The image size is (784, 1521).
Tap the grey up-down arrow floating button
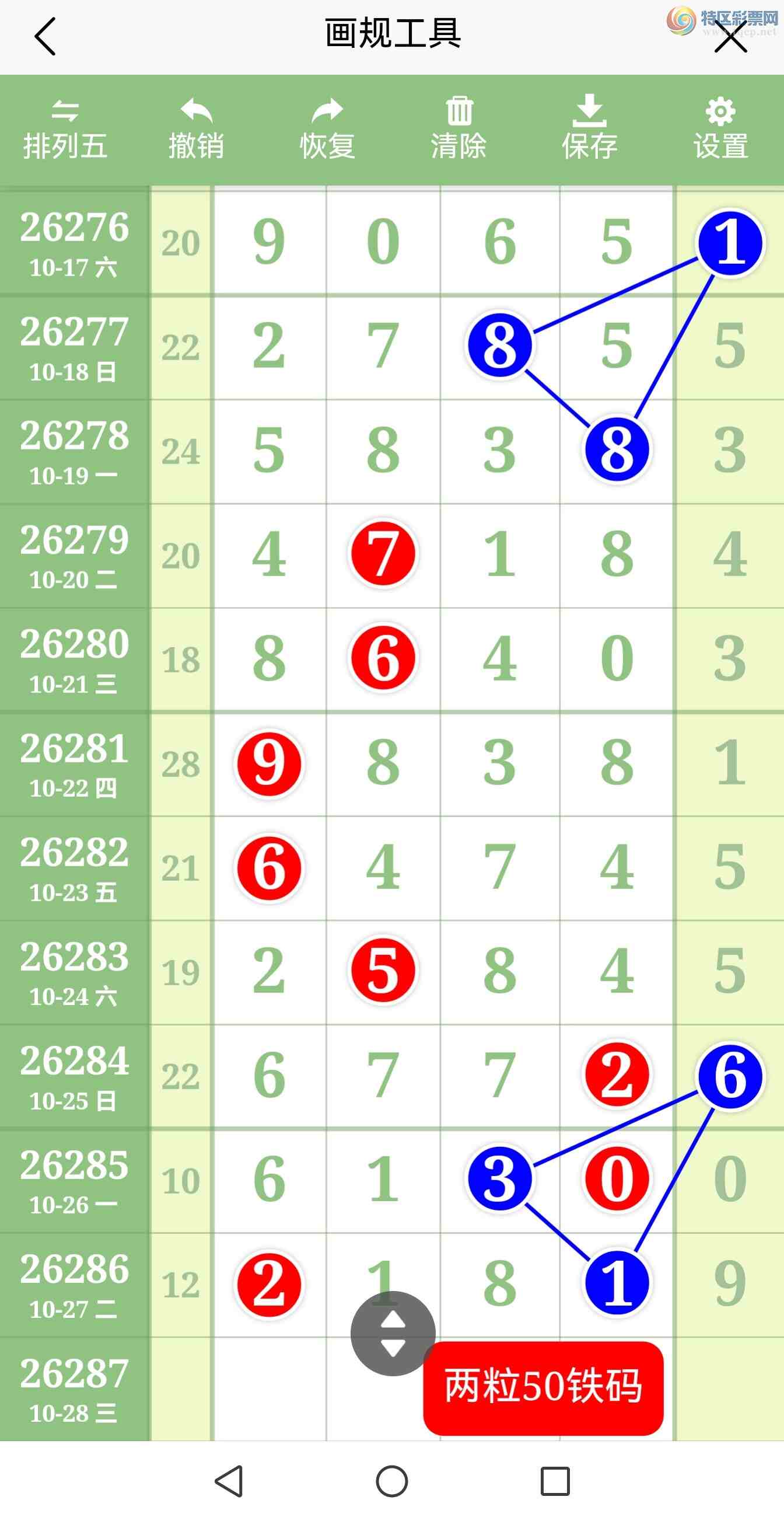[x=393, y=1333]
